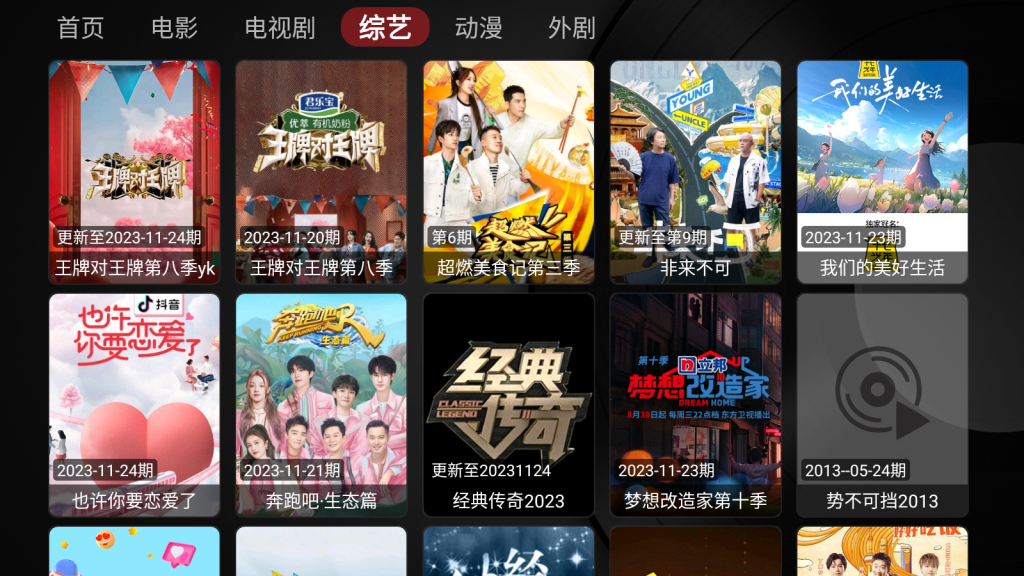
Task: Tap the selected 综艺 tab
Action: [385, 28]
